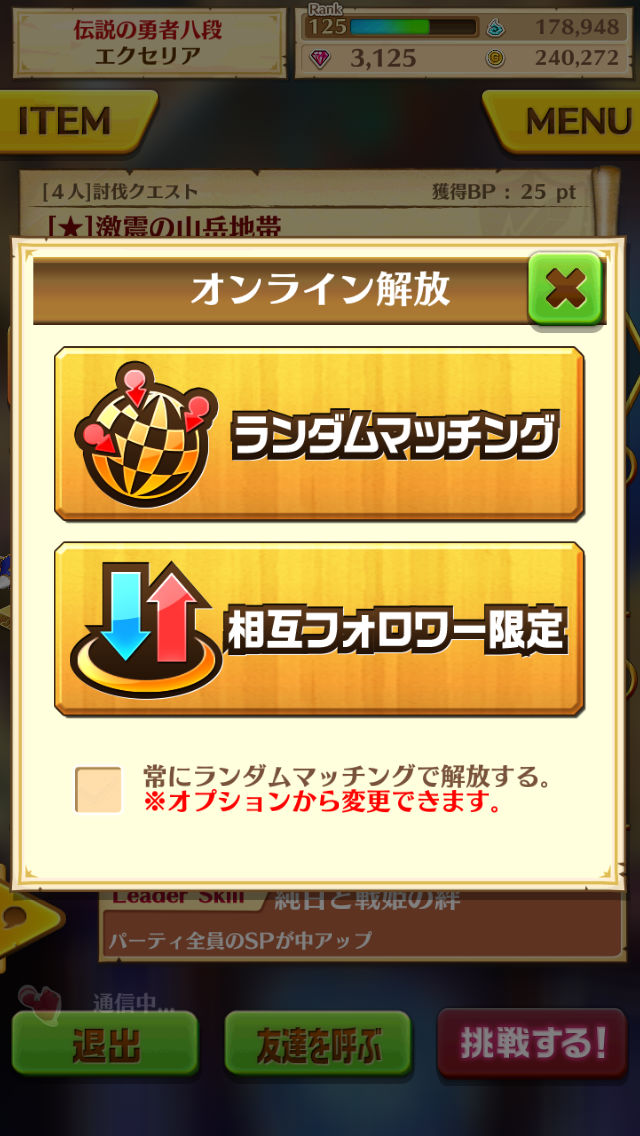Viewport: 640px width, 1136px height.
Task: Choose ランダムマッチング option
Action: (319, 434)
